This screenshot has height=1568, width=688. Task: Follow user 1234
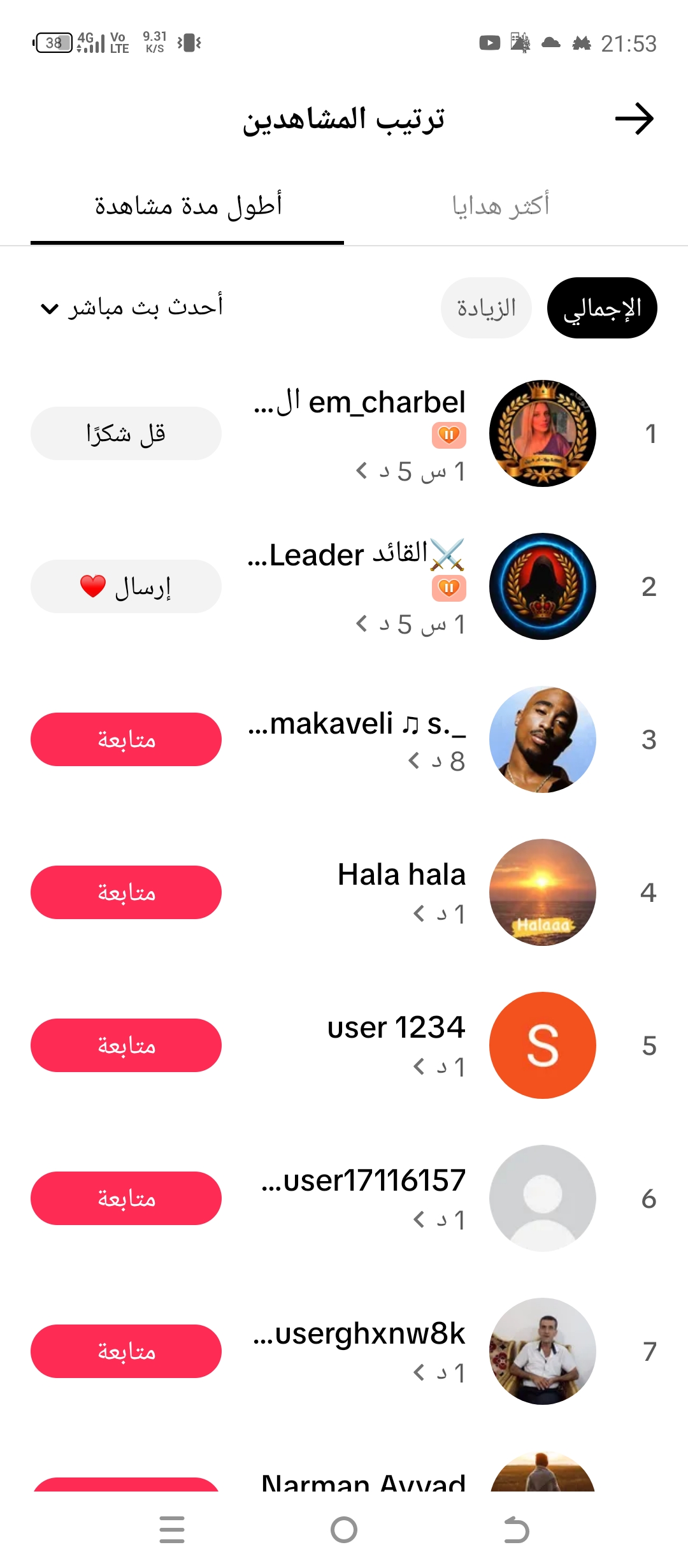point(126,1045)
